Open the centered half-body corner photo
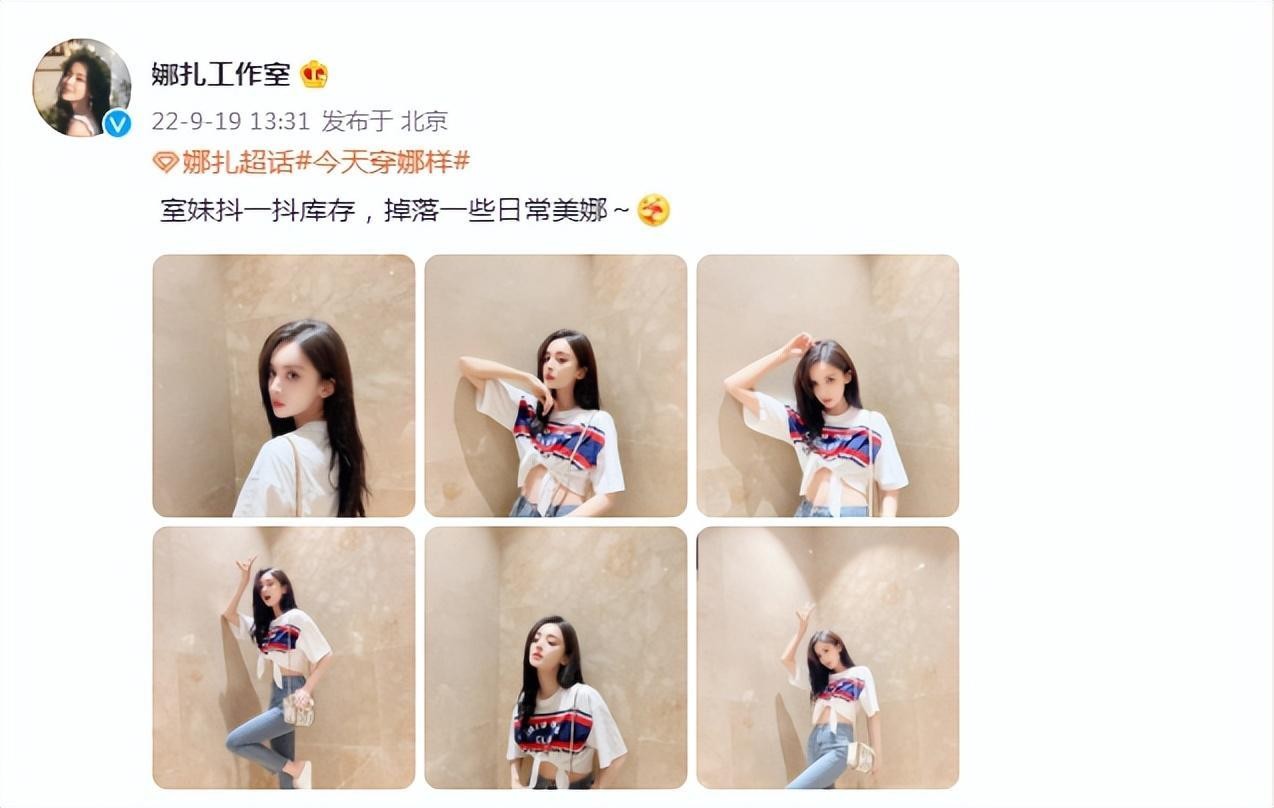 pos(555,658)
